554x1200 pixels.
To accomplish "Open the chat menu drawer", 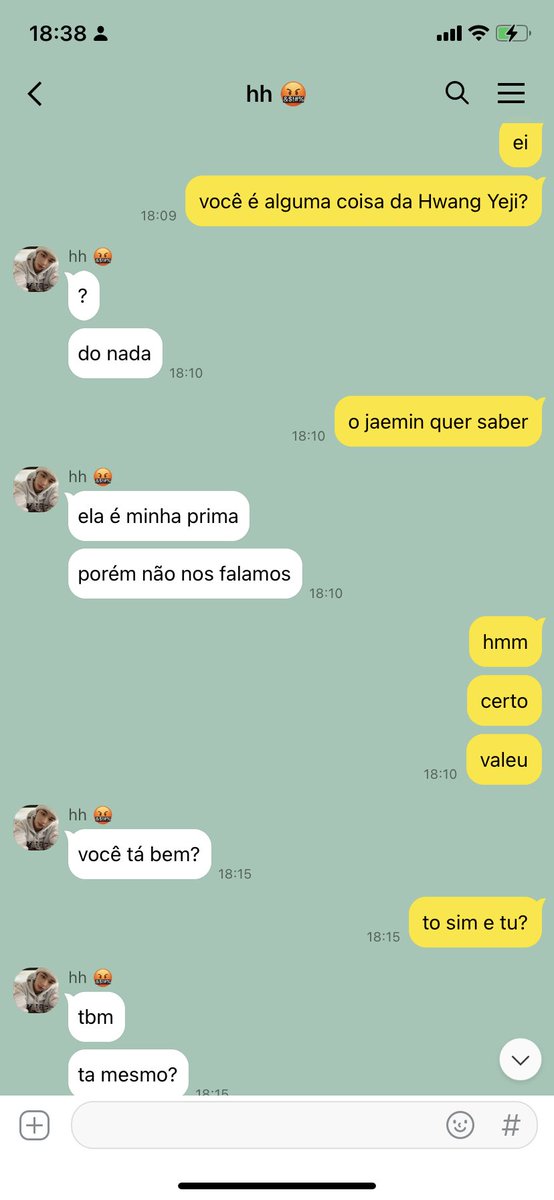I will (511, 93).
